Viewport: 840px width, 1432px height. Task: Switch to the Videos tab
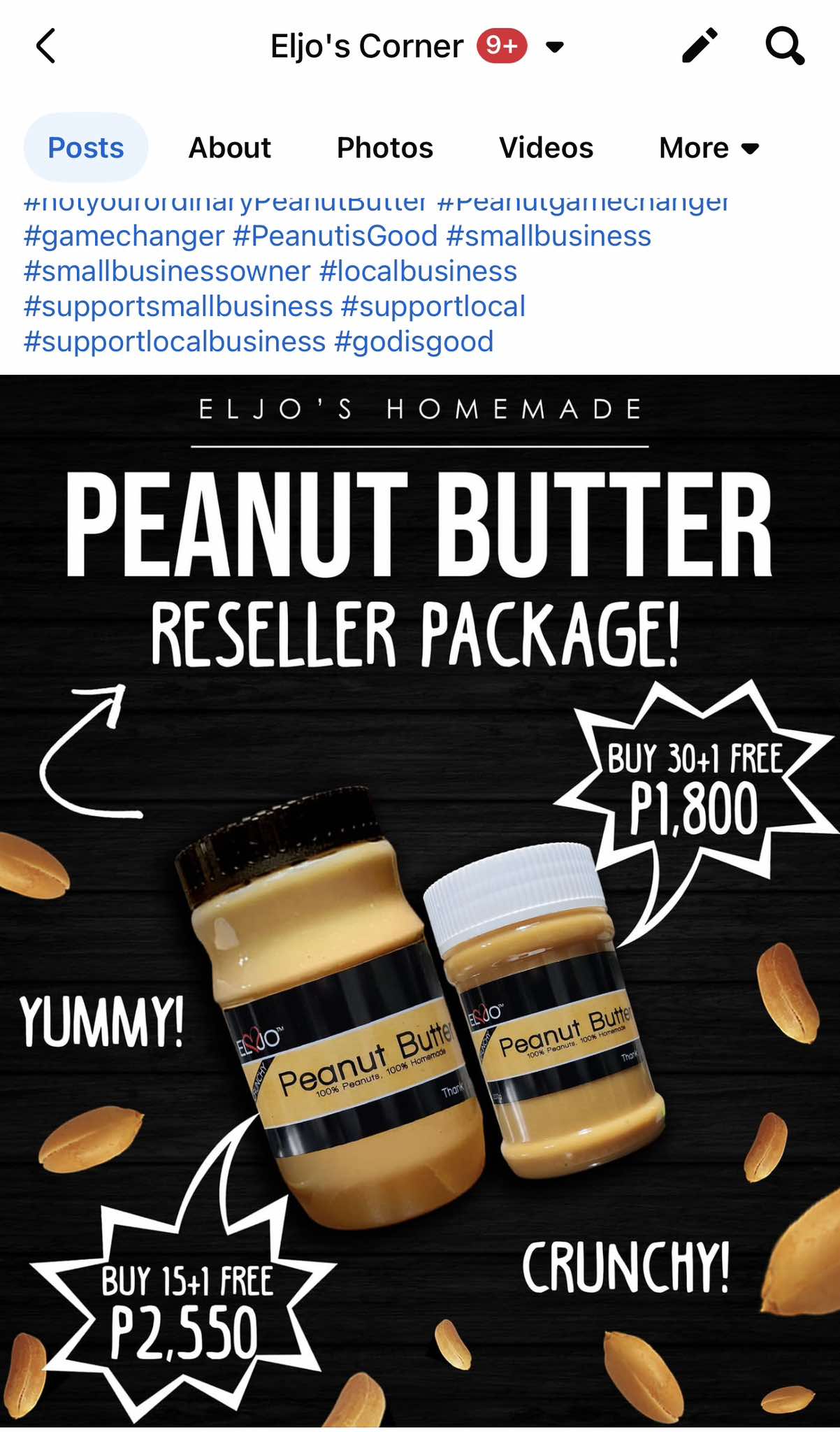click(546, 148)
